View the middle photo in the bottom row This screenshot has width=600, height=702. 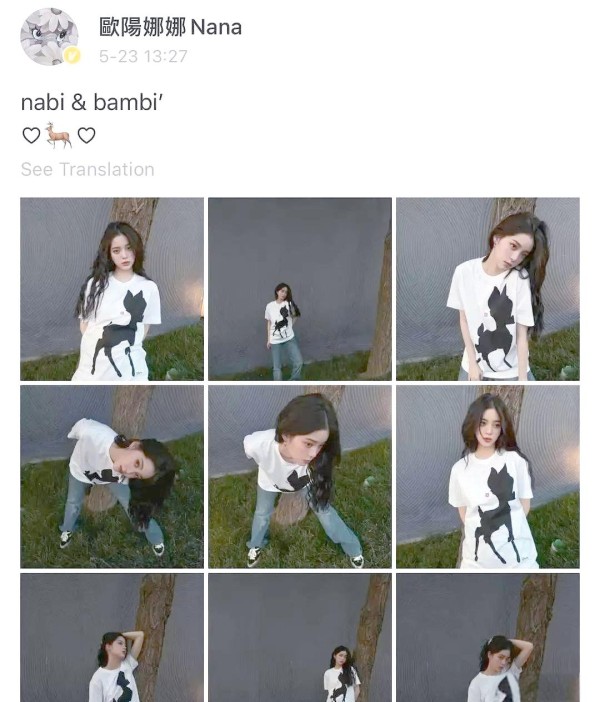coord(299,637)
